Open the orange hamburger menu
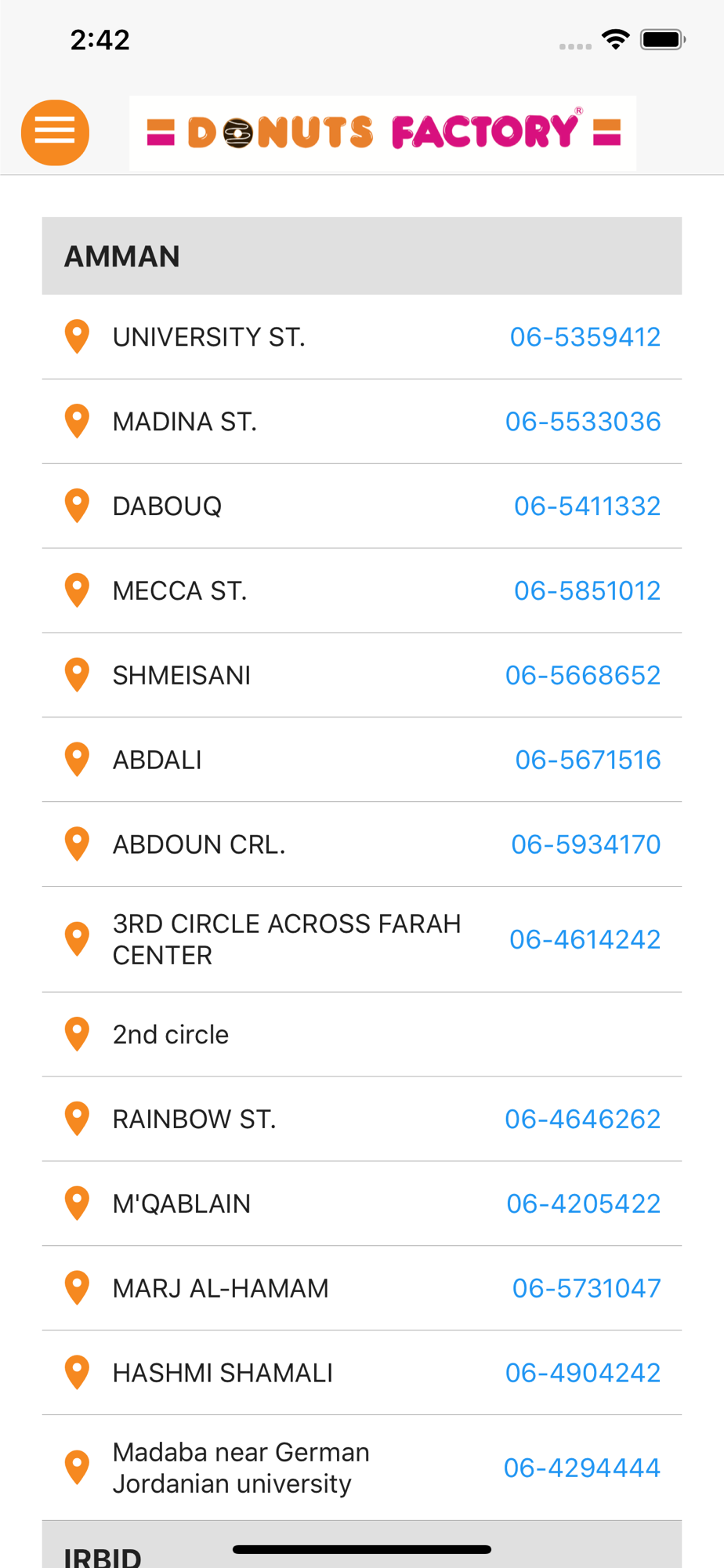 [55, 132]
